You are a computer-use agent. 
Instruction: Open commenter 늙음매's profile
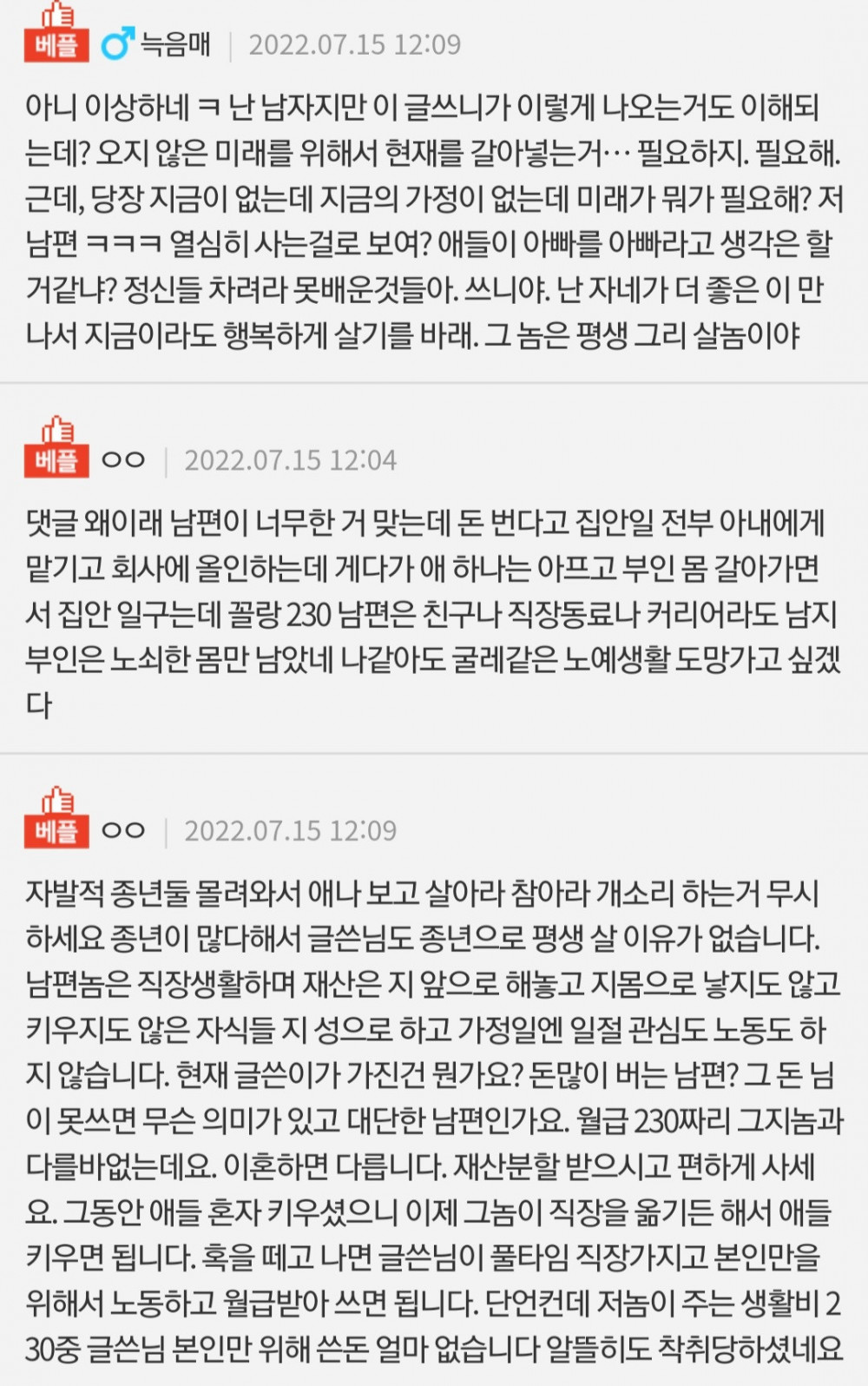pyautogui.click(x=174, y=44)
